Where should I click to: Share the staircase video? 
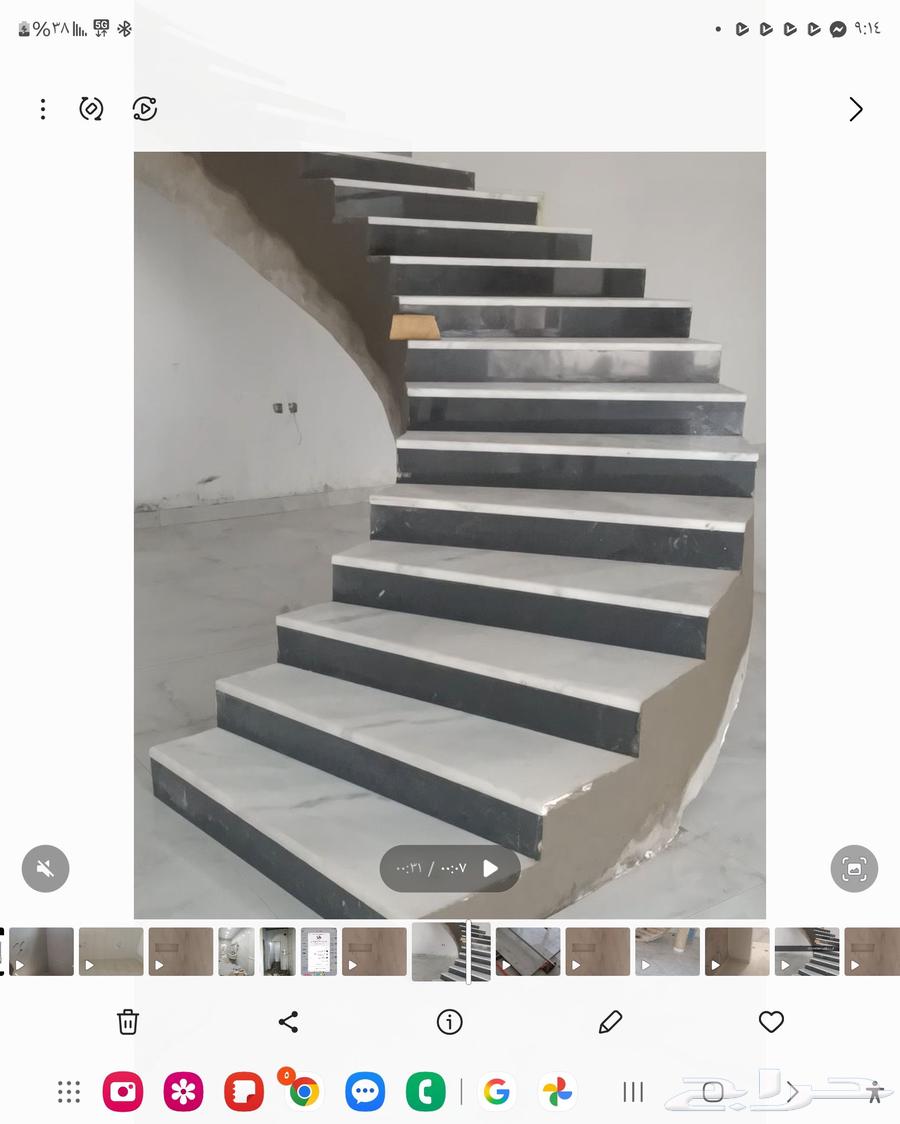(289, 1022)
